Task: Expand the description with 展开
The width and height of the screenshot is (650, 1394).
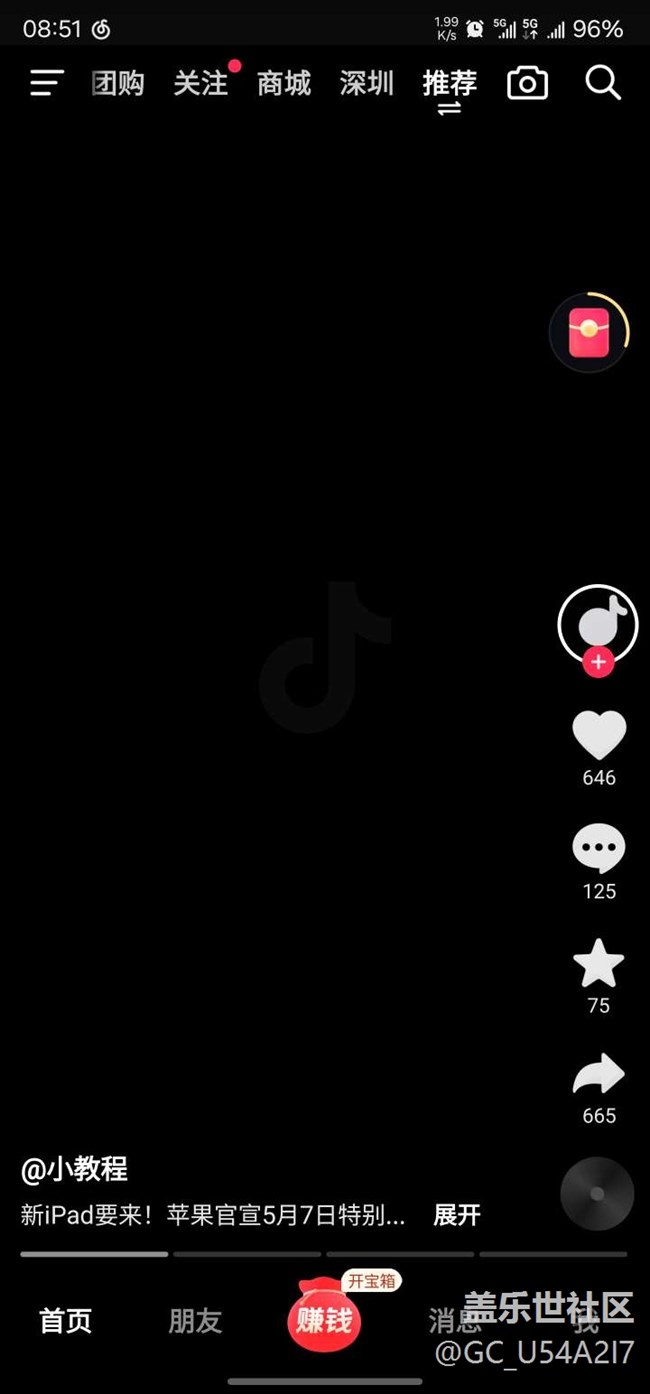Action: (457, 1215)
